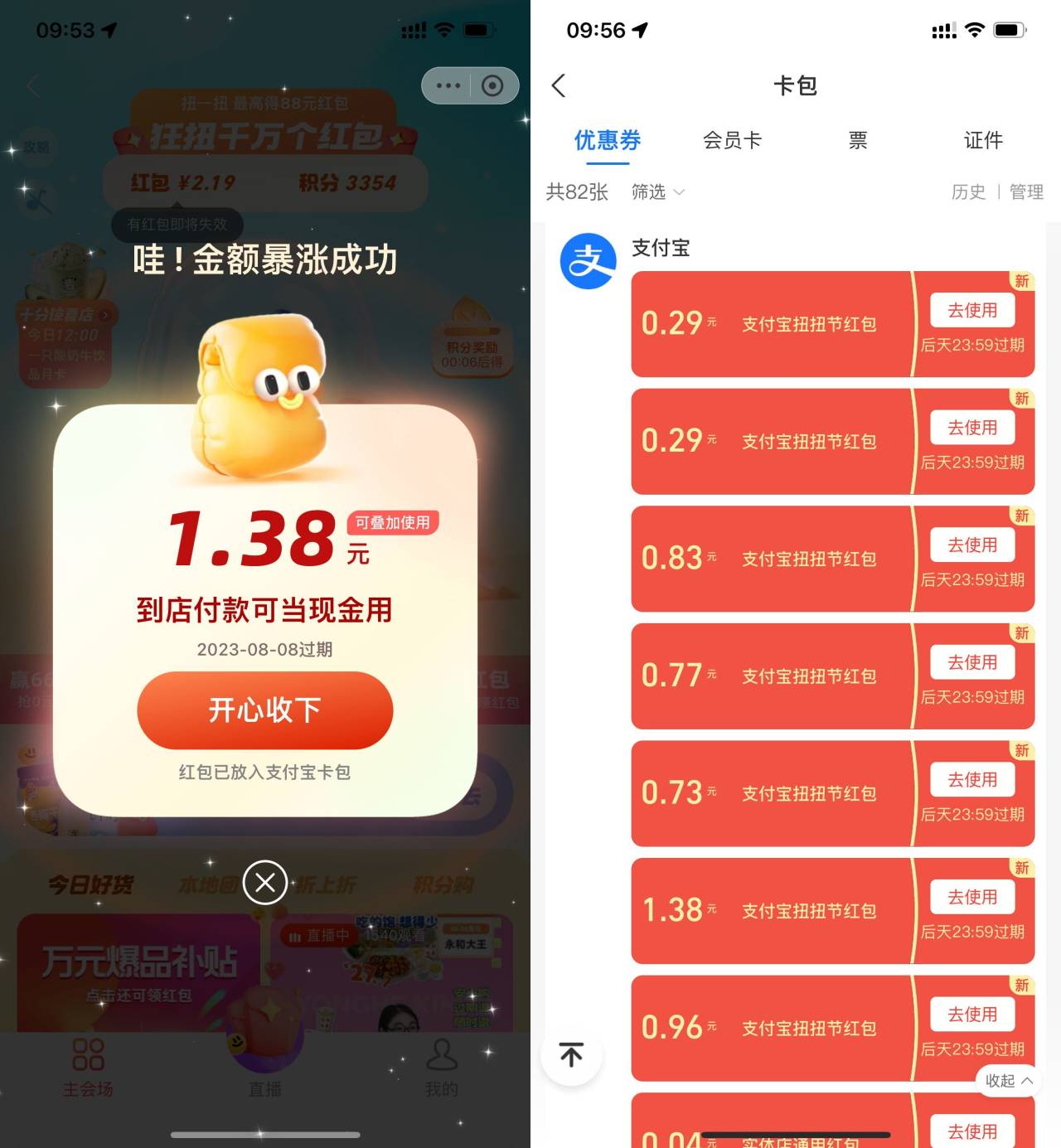Use the 1.38 元 red packet via 去使用
The width and height of the screenshot is (1061, 1148).
(972, 897)
